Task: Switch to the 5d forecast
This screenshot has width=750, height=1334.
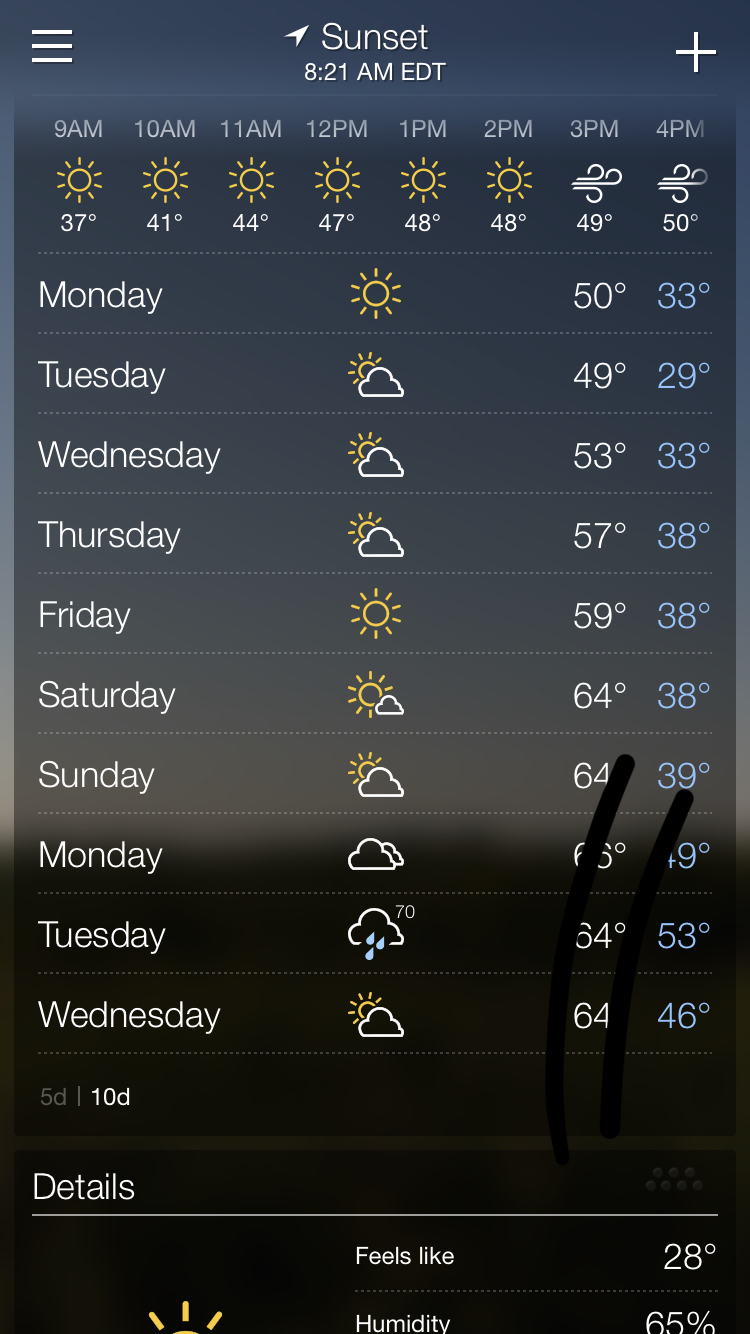Action: point(53,1097)
